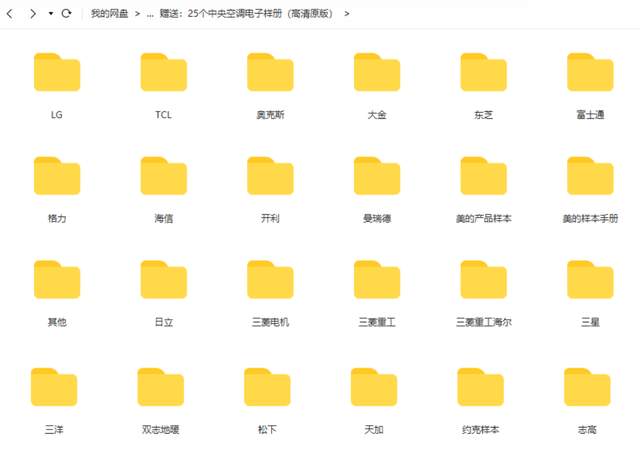Refresh the folder listing
This screenshot has height=469, width=640.
pyautogui.click(x=66, y=14)
